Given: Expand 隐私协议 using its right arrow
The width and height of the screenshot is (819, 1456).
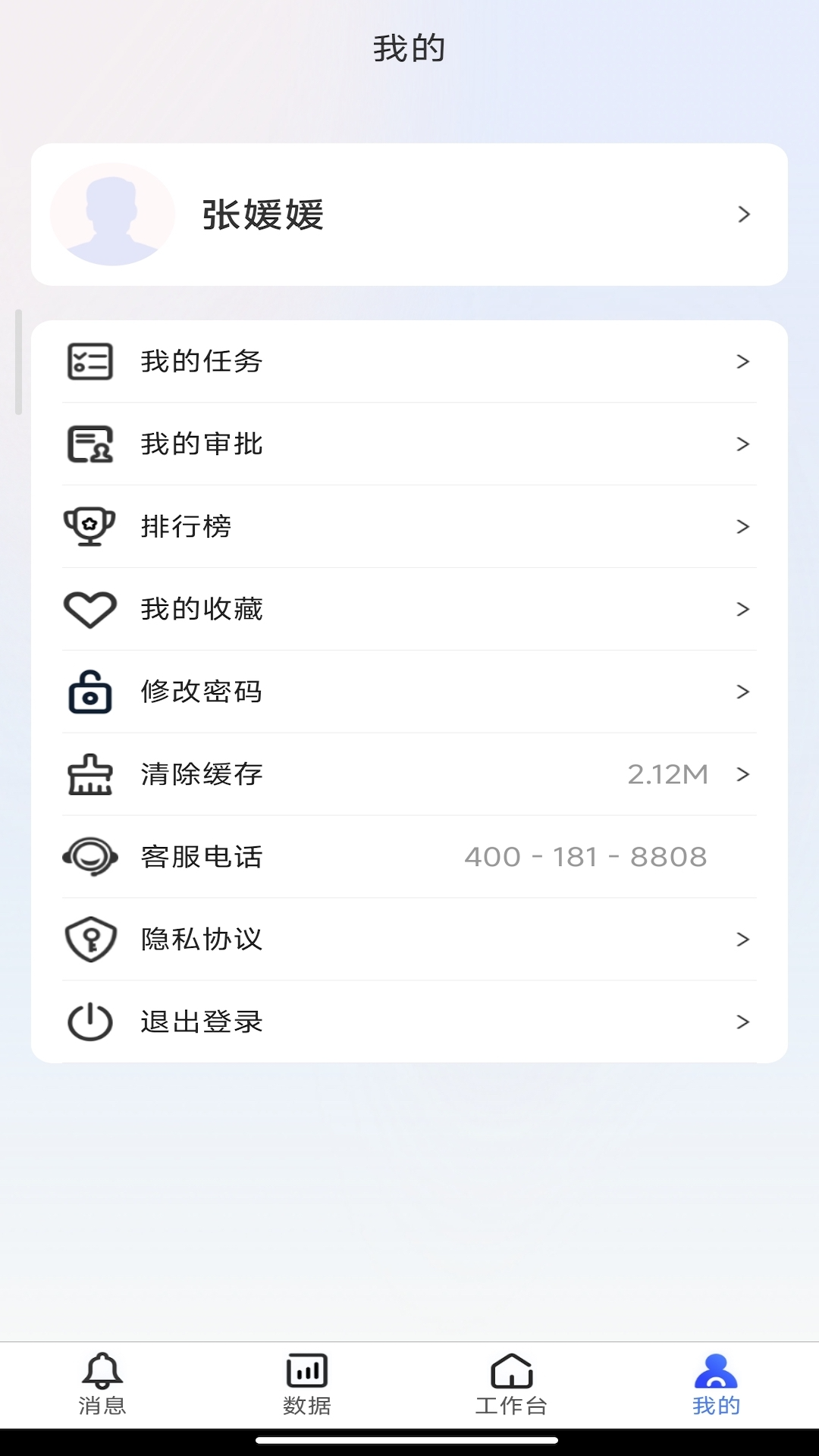Looking at the screenshot, I should pyautogui.click(x=744, y=940).
